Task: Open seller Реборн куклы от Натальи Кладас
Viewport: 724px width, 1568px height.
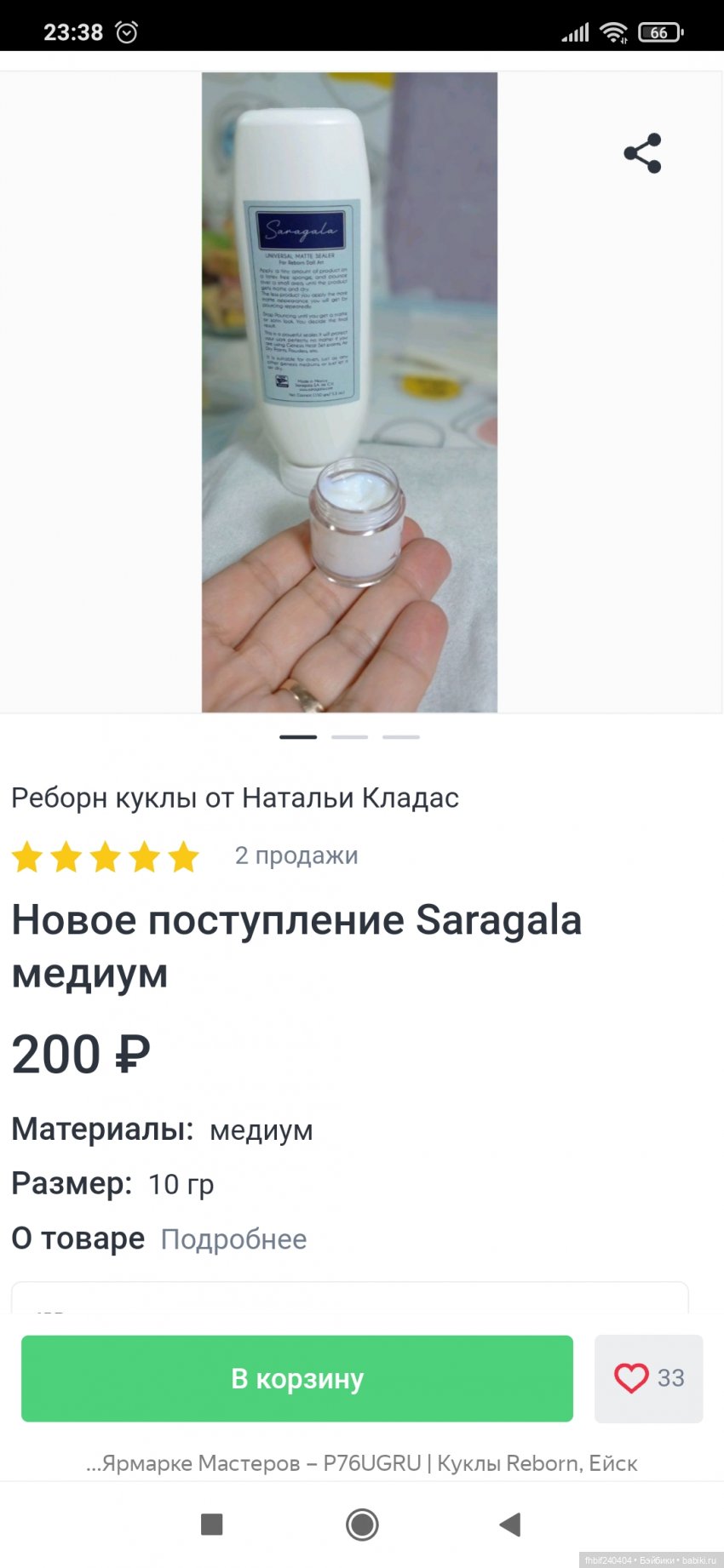Action: 235,798
